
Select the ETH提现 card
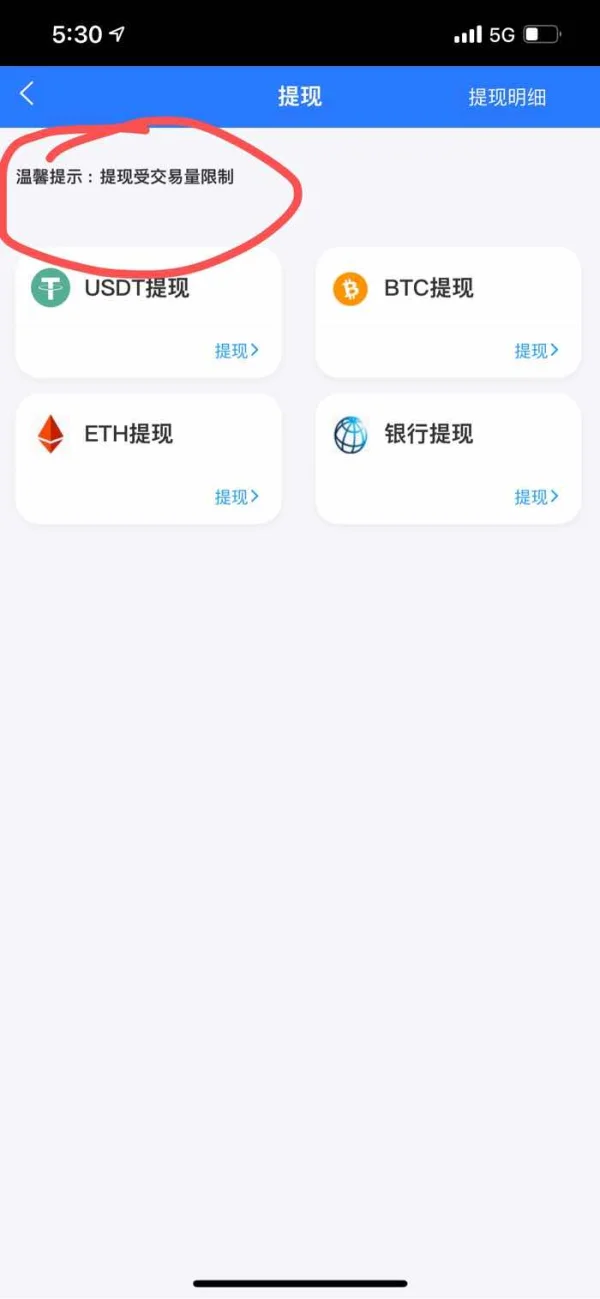(x=148, y=458)
